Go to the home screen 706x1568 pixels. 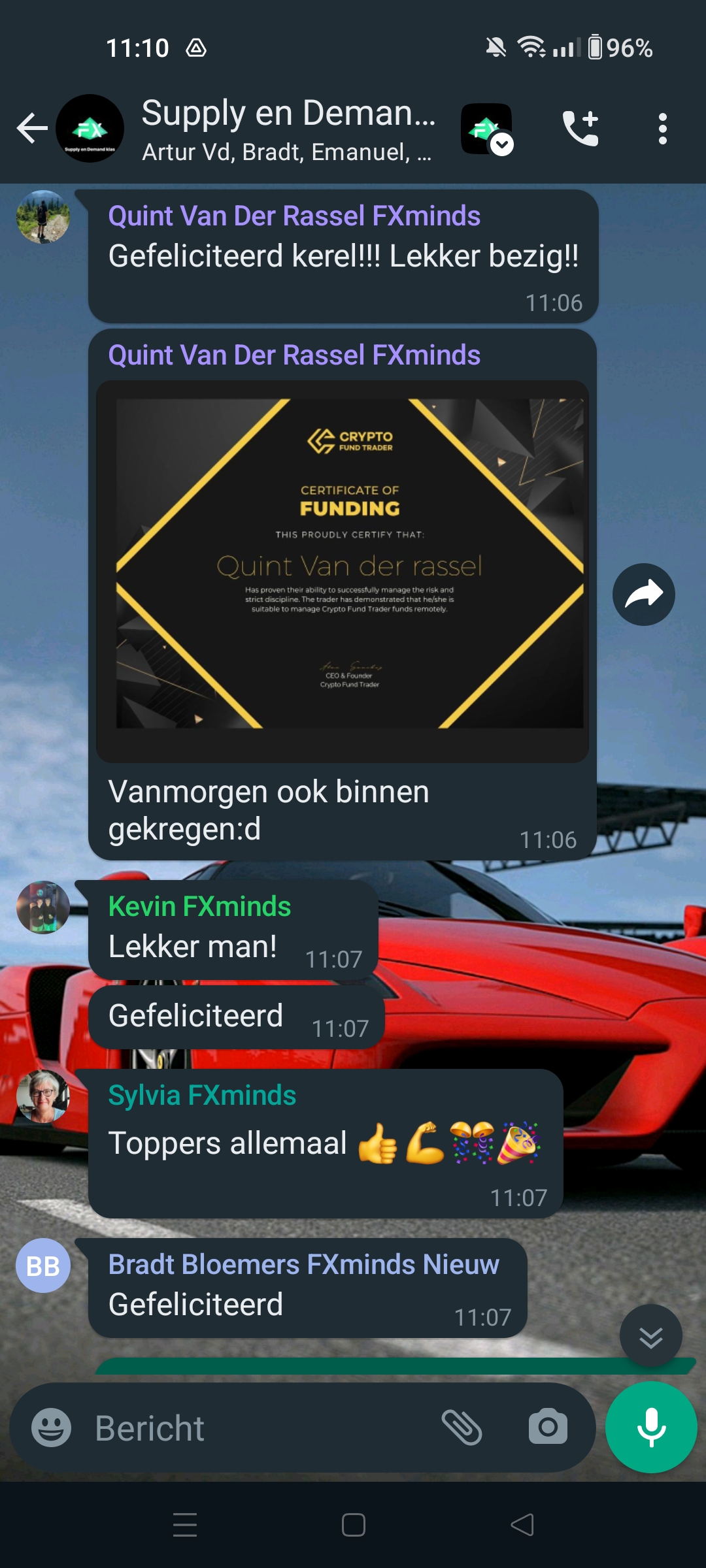[x=354, y=1526]
